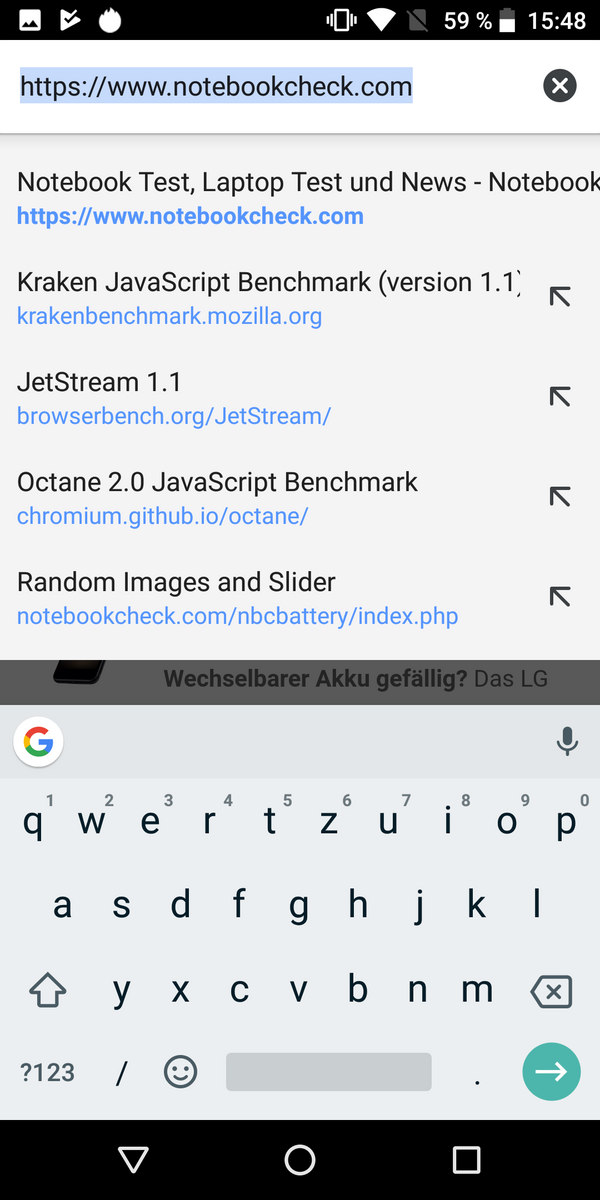This screenshot has height=1200, width=600.
Task: Open the Notebook Test, Laptop Test suggestion
Action: pyautogui.click(x=300, y=199)
